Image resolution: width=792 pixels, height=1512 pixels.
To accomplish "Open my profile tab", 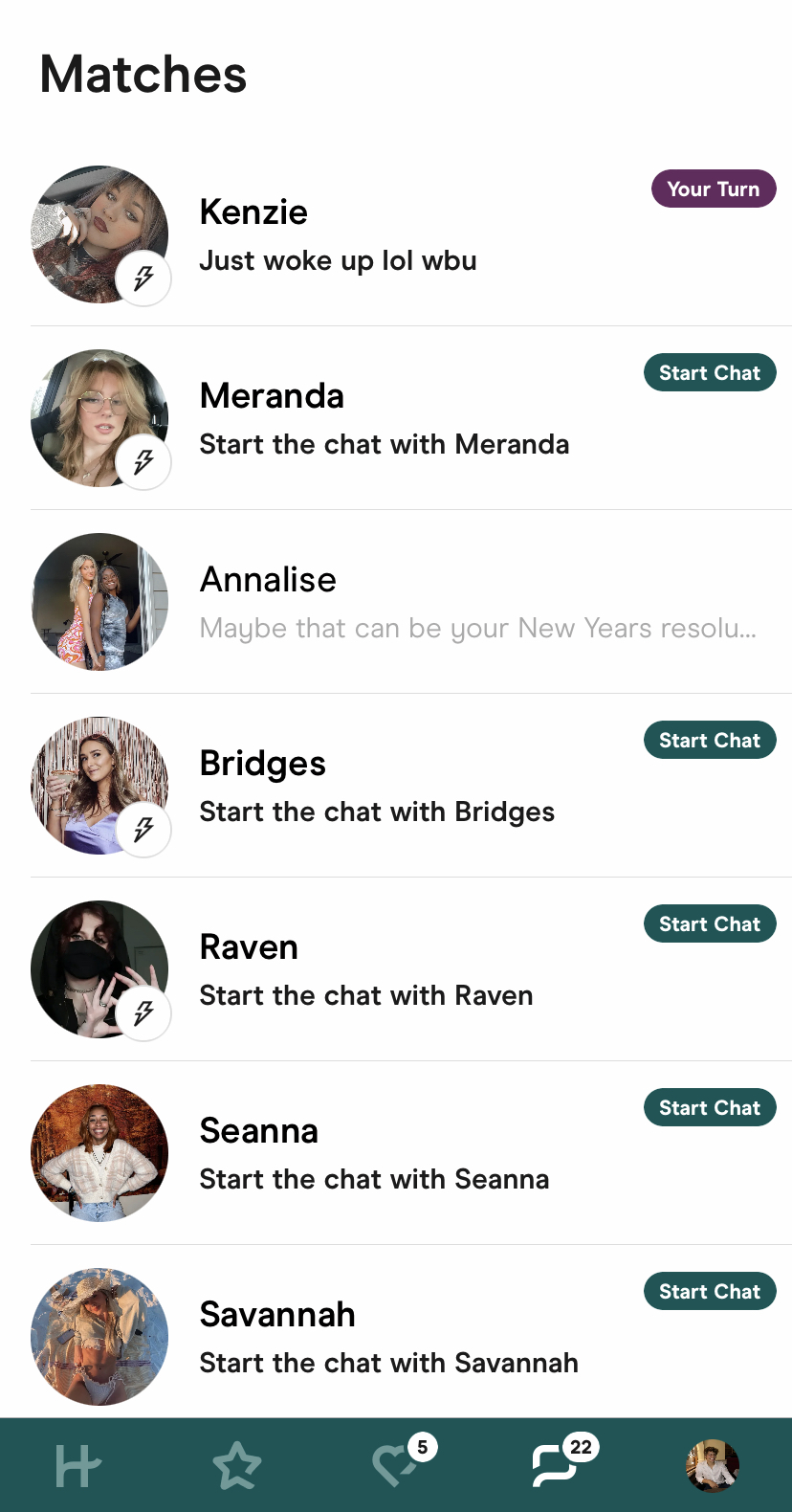I will tap(713, 1465).
